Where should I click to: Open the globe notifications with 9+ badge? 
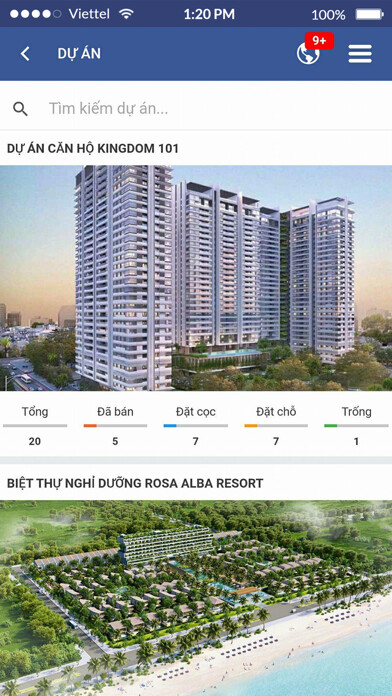(309, 53)
